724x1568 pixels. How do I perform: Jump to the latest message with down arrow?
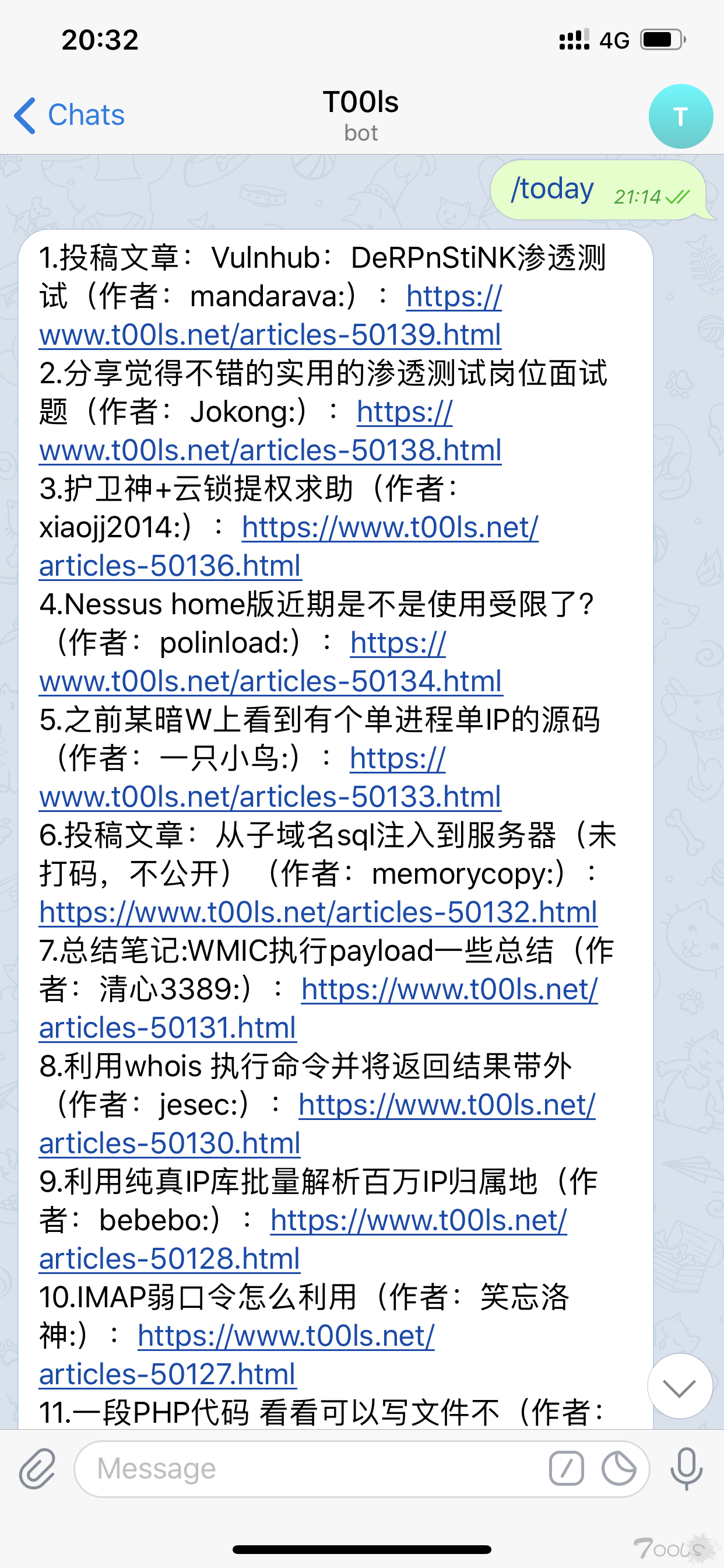tap(680, 1386)
